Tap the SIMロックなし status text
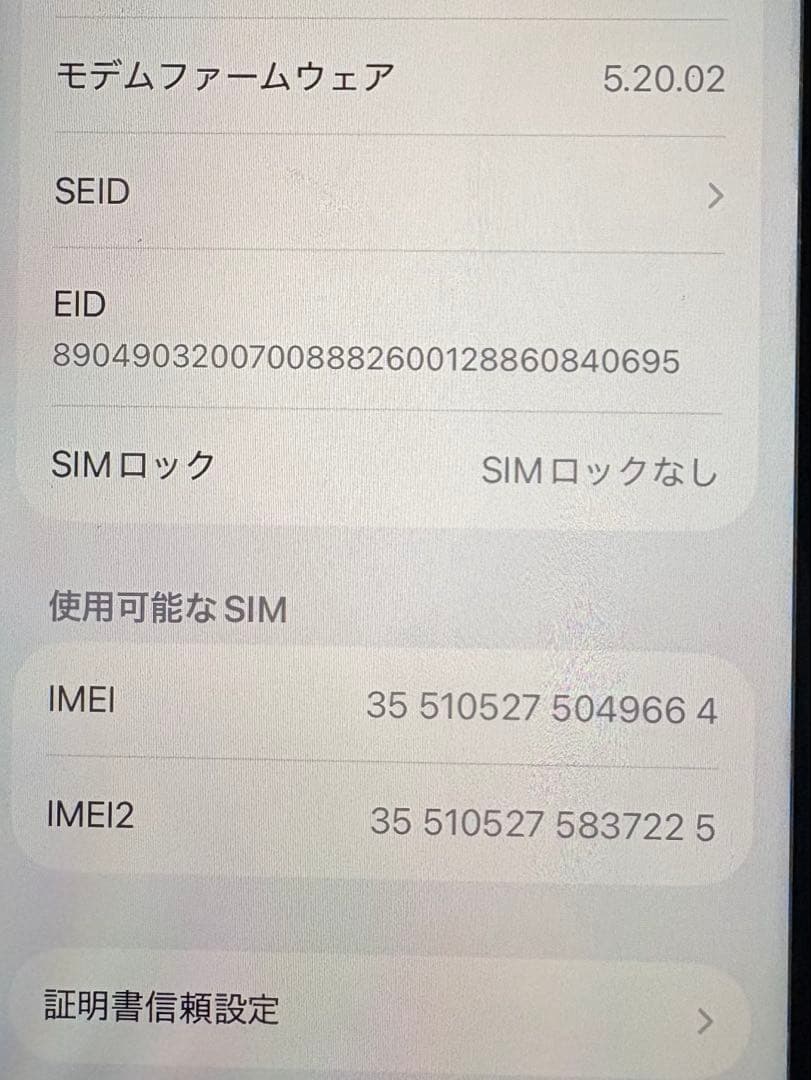The height and width of the screenshot is (1080, 811). pyautogui.click(x=599, y=467)
